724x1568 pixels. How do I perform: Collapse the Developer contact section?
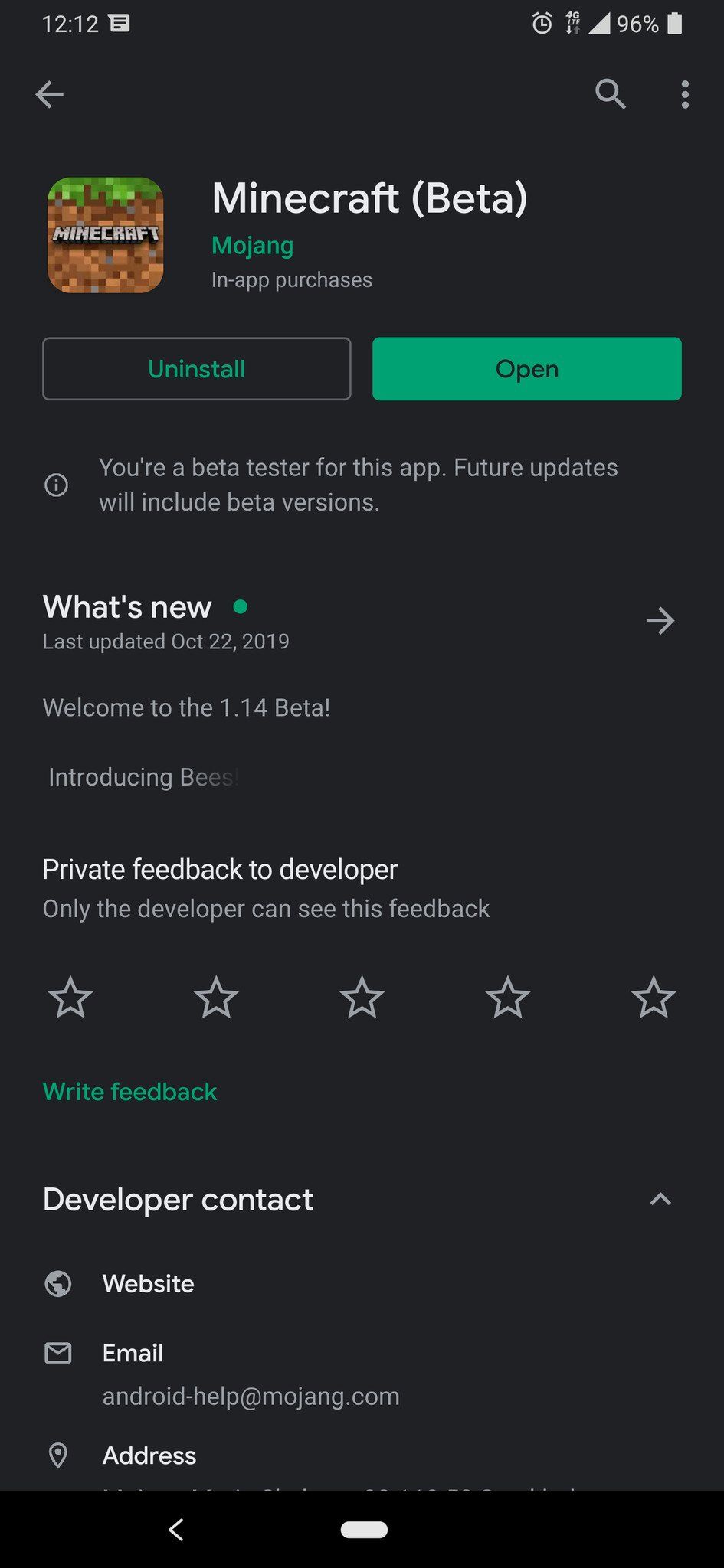click(x=660, y=1200)
